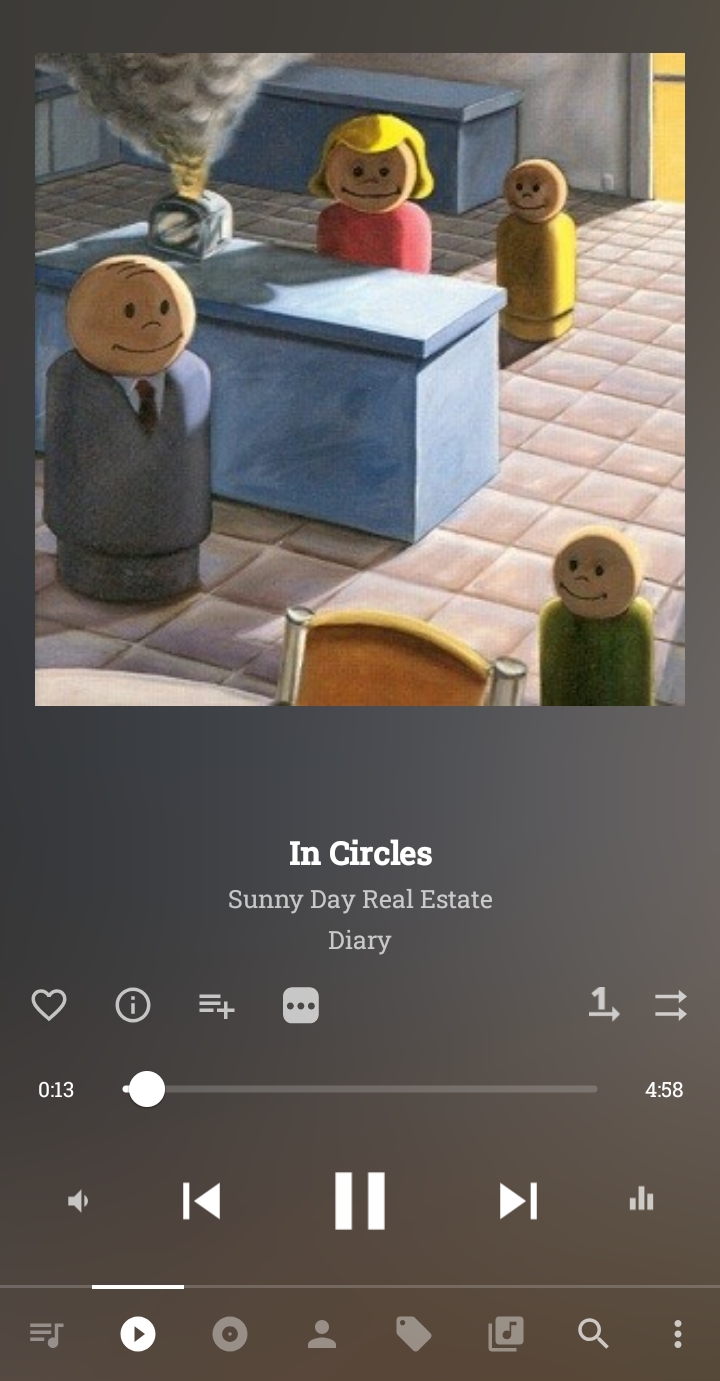Screen dimensions: 720x1381
Task: Pause In Circles
Action: [360, 1200]
